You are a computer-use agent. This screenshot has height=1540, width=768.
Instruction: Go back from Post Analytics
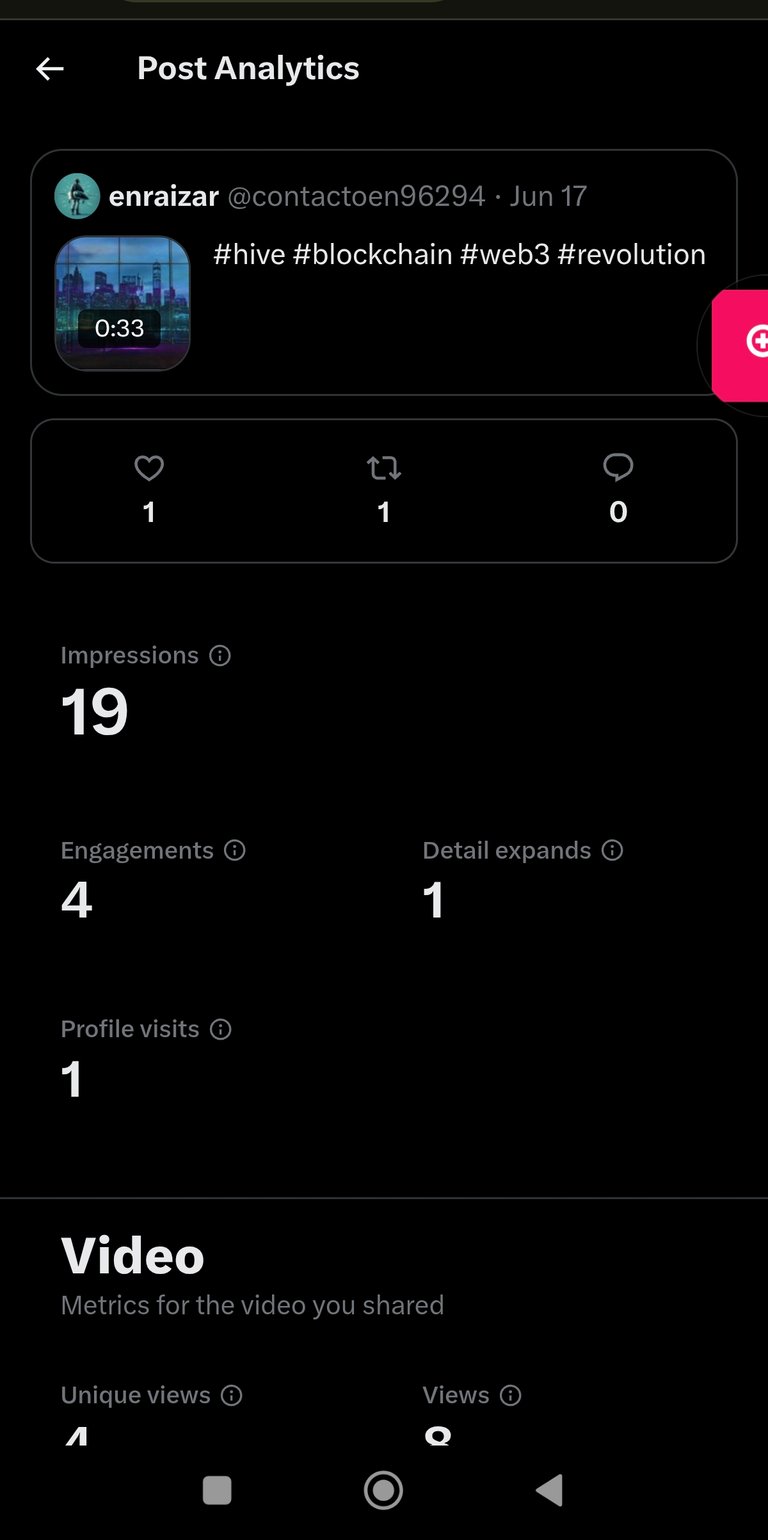[x=50, y=68]
